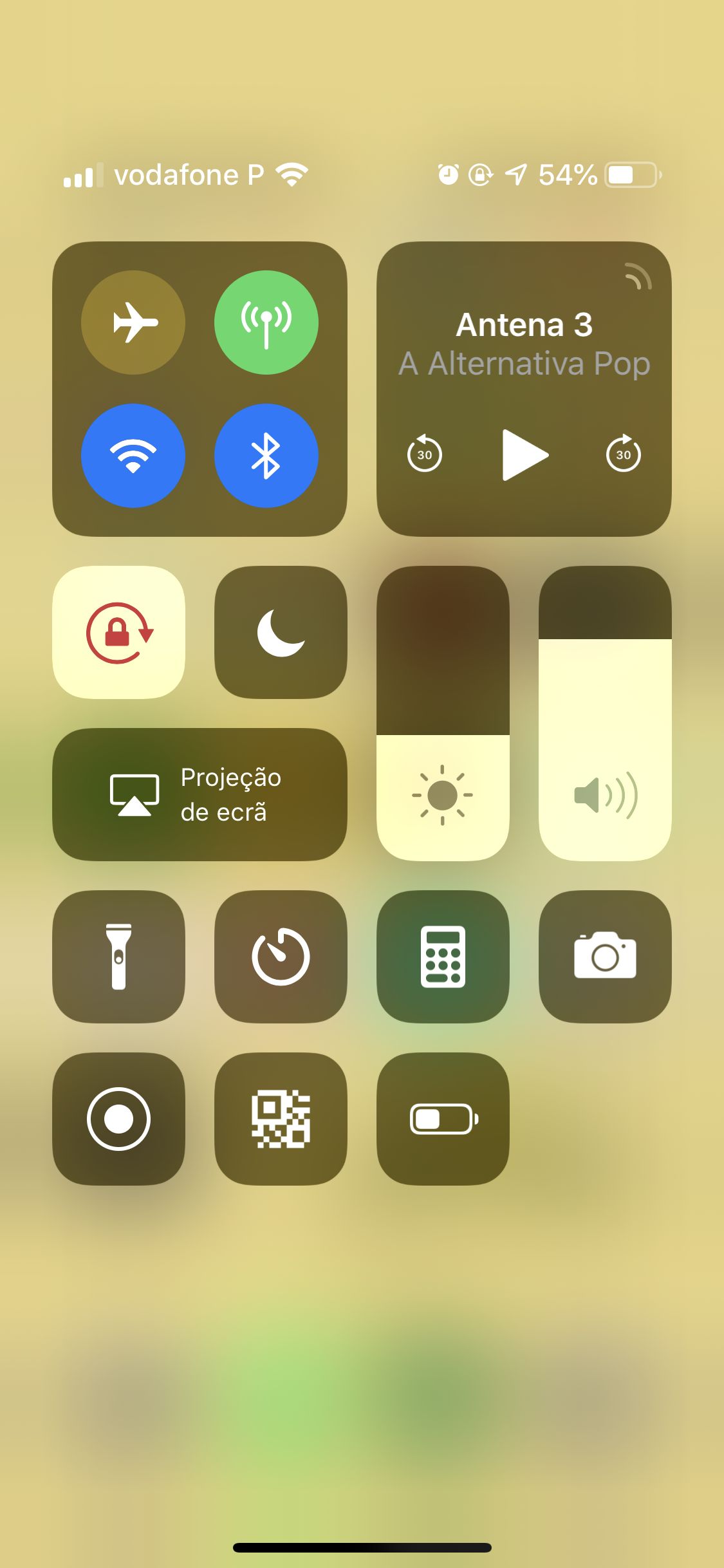Image resolution: width=724 pixels, height=1568 pixels.
Task: Skip forward 30 seconds
Action: point(624,453)
